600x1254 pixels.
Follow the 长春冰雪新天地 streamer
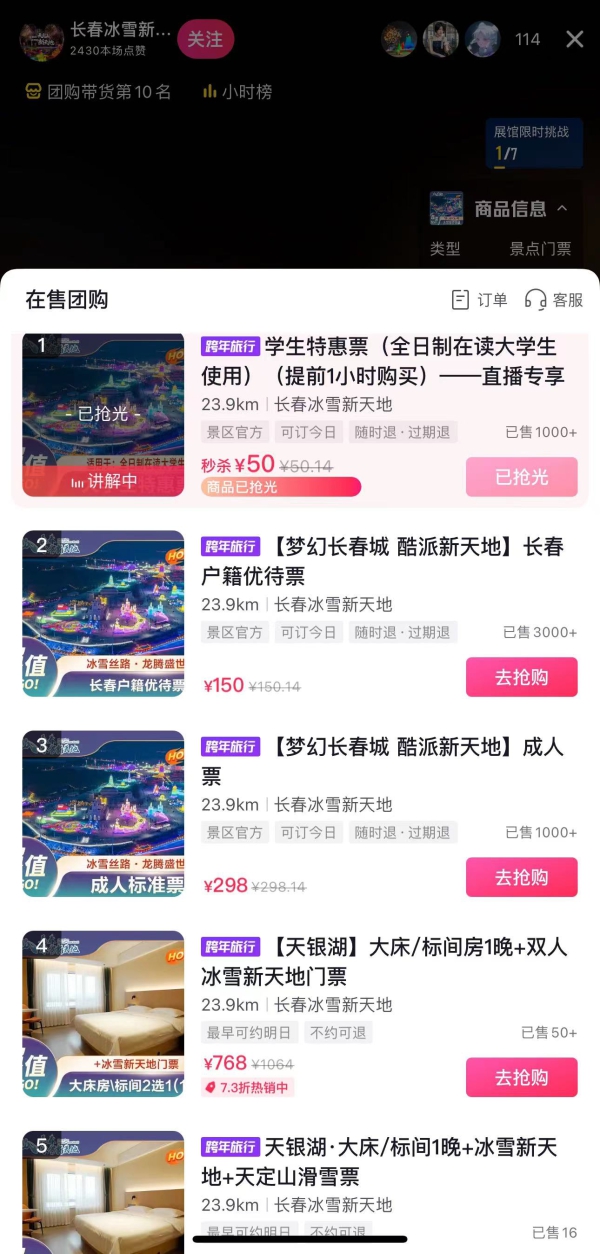pyautogui.click(x=205, y=39)
